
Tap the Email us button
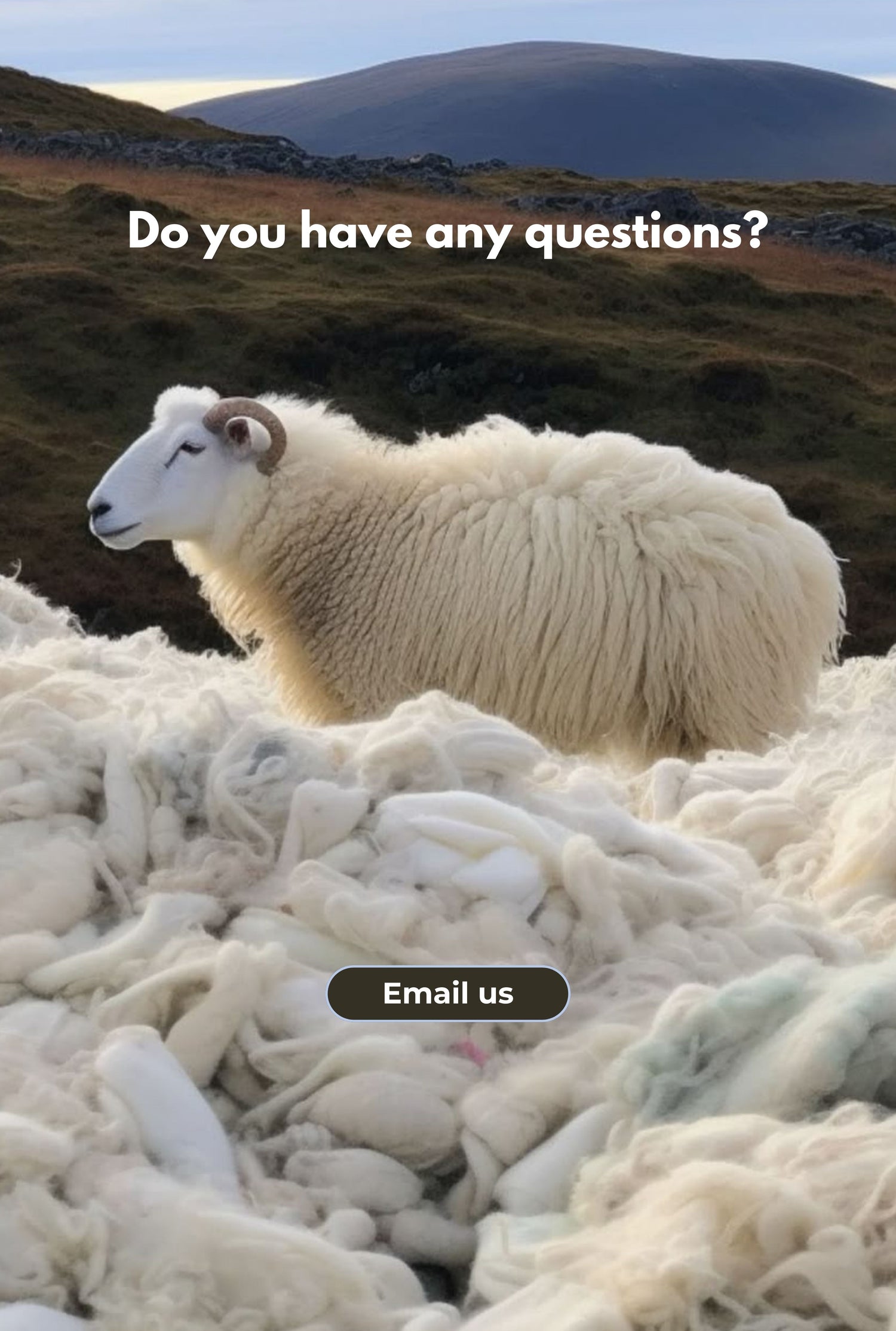point(448,993)
